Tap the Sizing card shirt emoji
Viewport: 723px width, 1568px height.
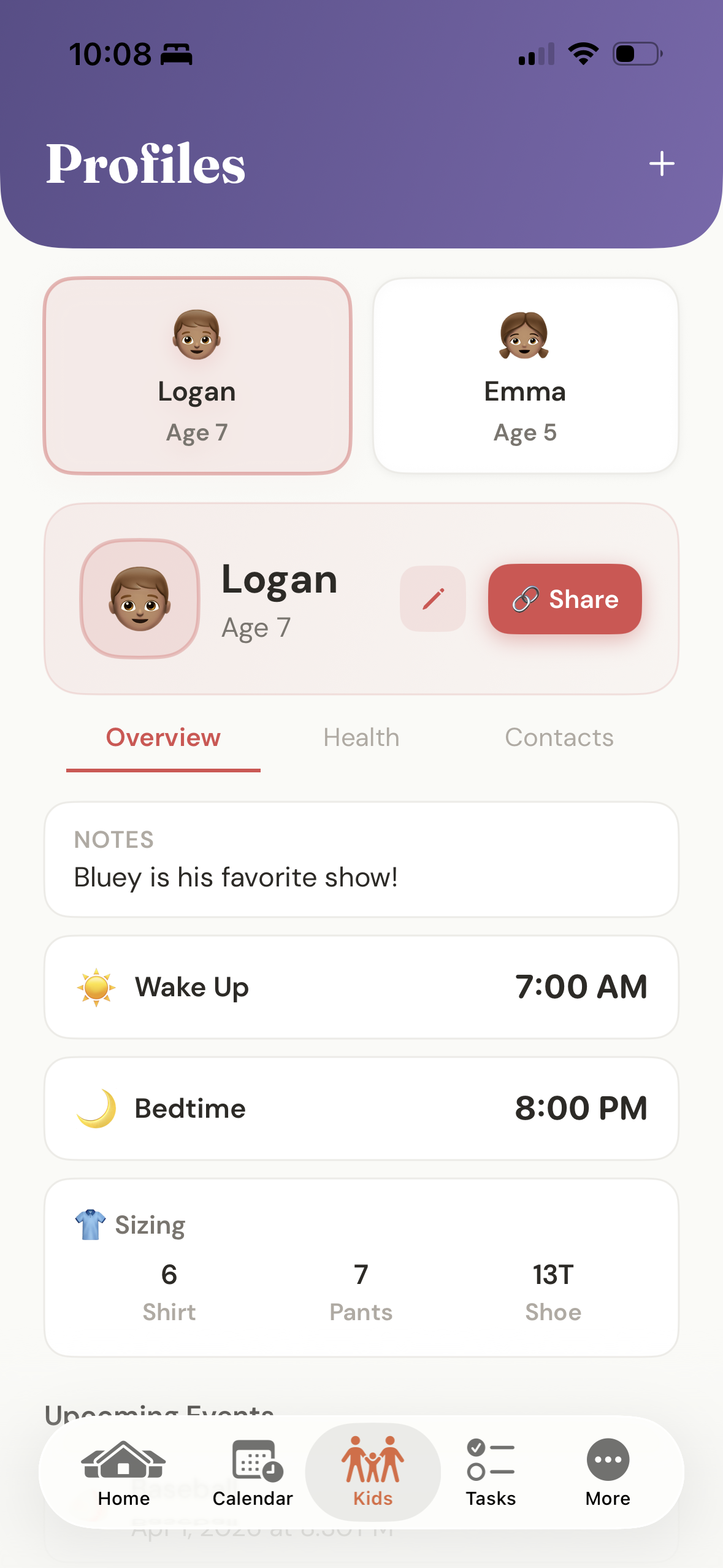(x=90, y=1224)
